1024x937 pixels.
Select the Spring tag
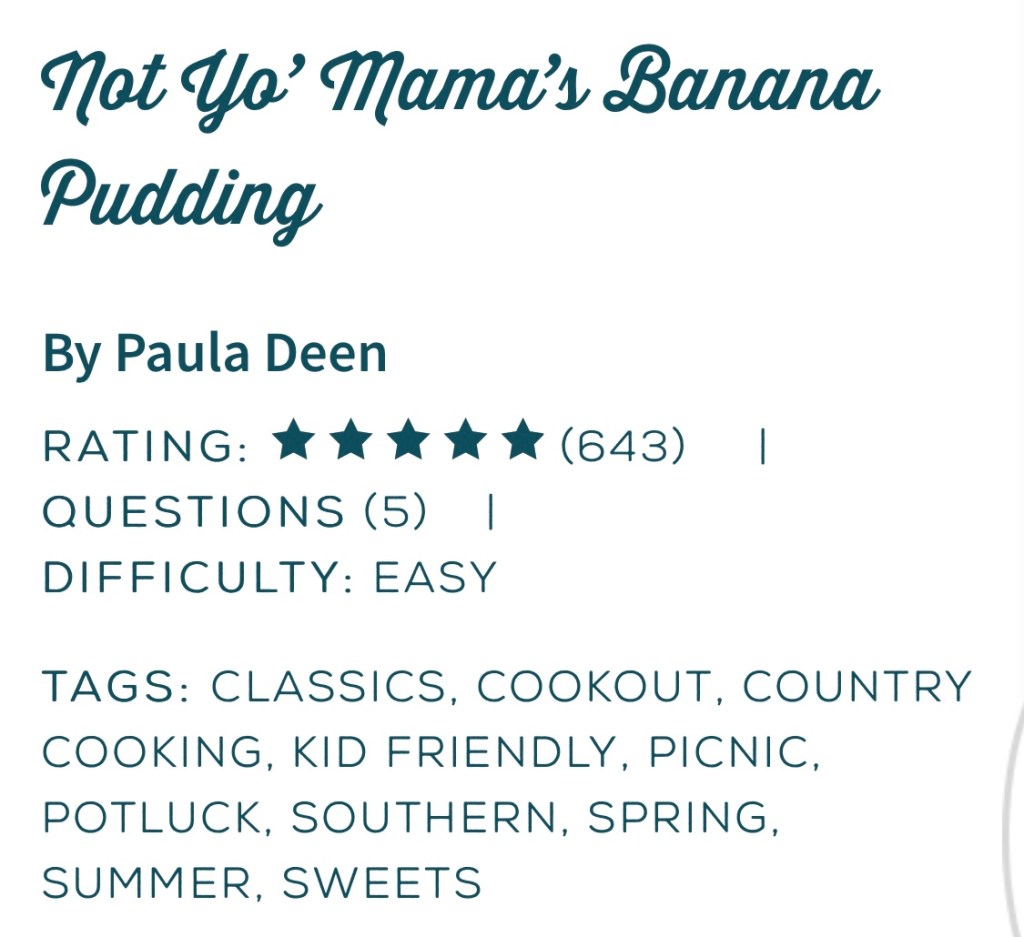(678, 819)
